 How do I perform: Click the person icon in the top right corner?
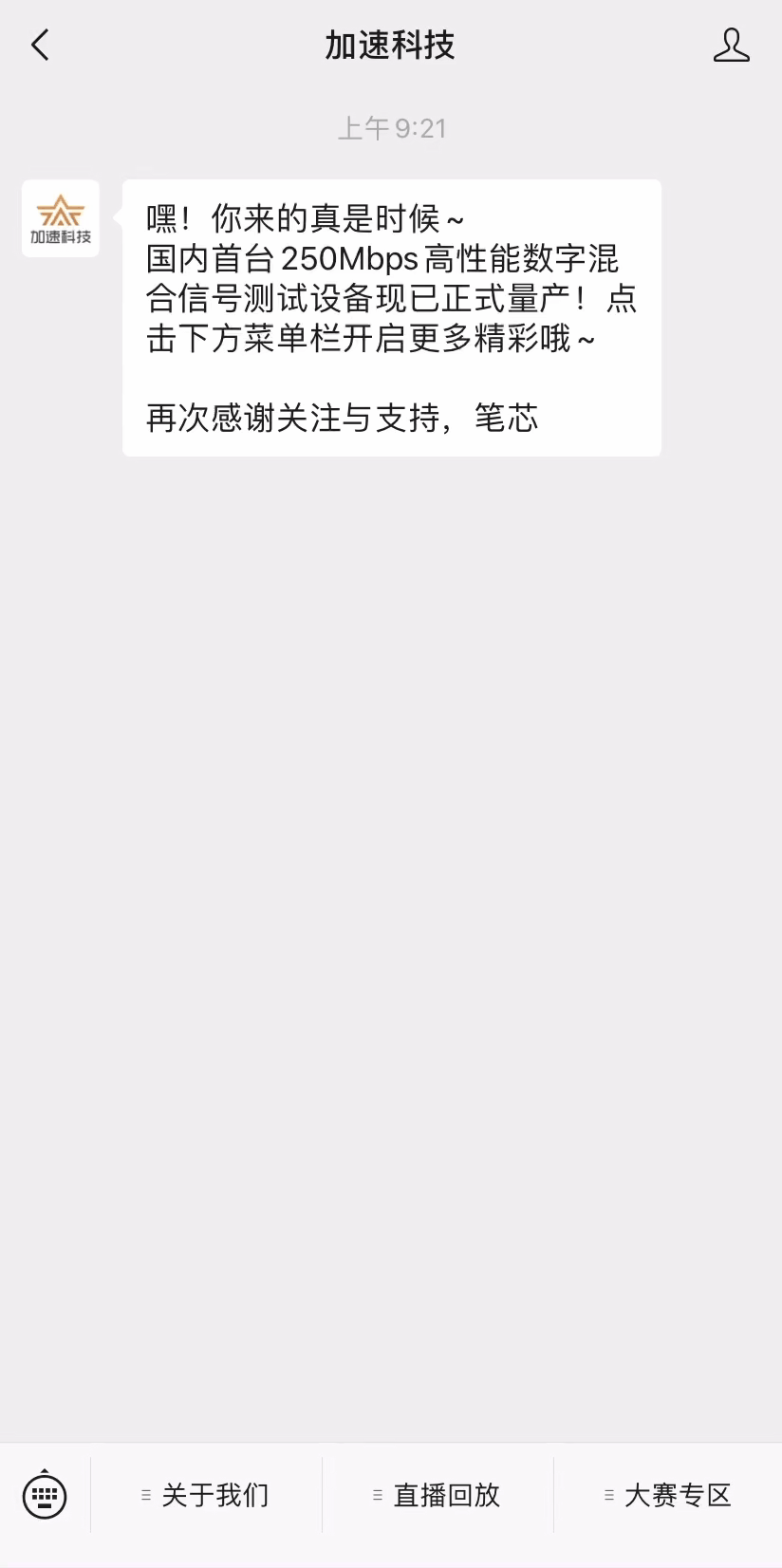(x=731, y=44)
